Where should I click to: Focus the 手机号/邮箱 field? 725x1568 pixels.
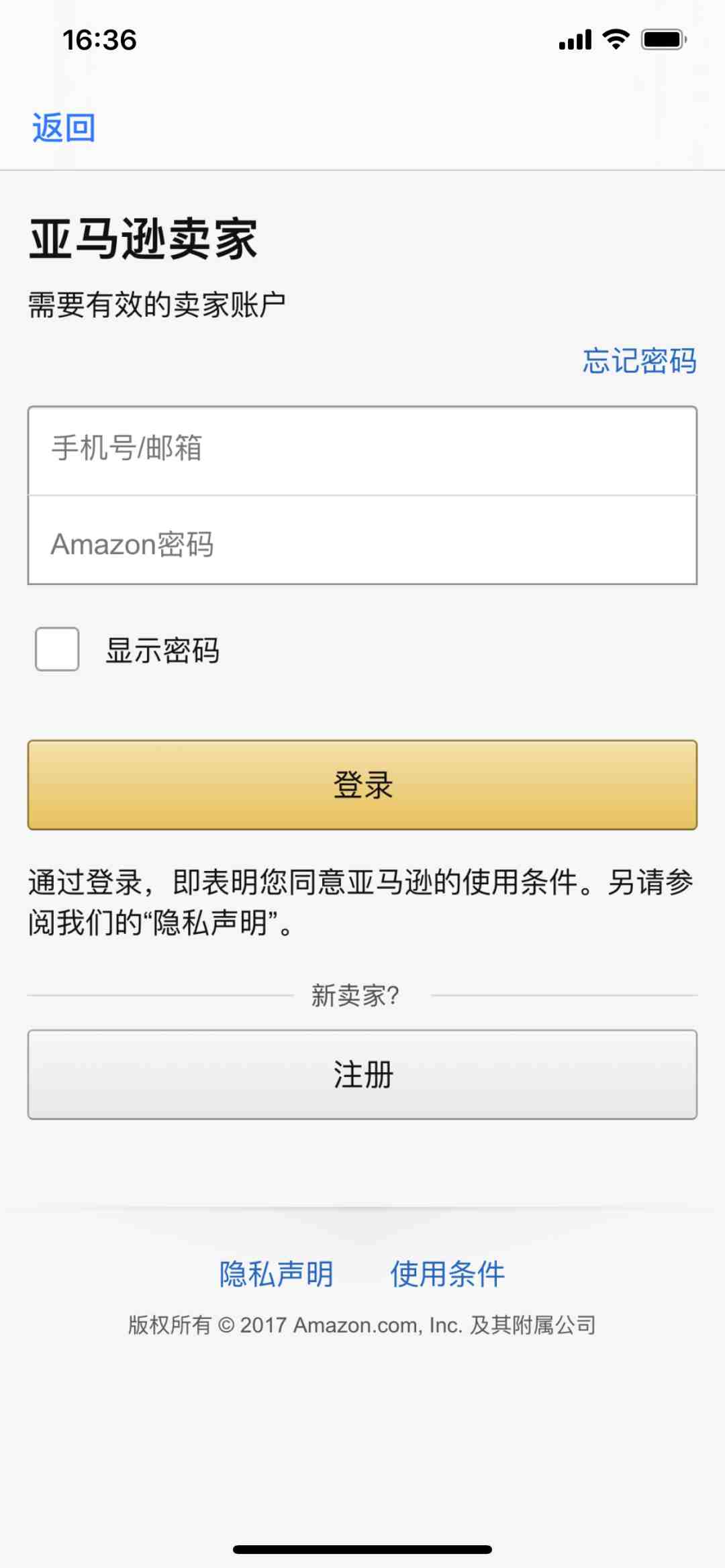(x=362, y=451)
